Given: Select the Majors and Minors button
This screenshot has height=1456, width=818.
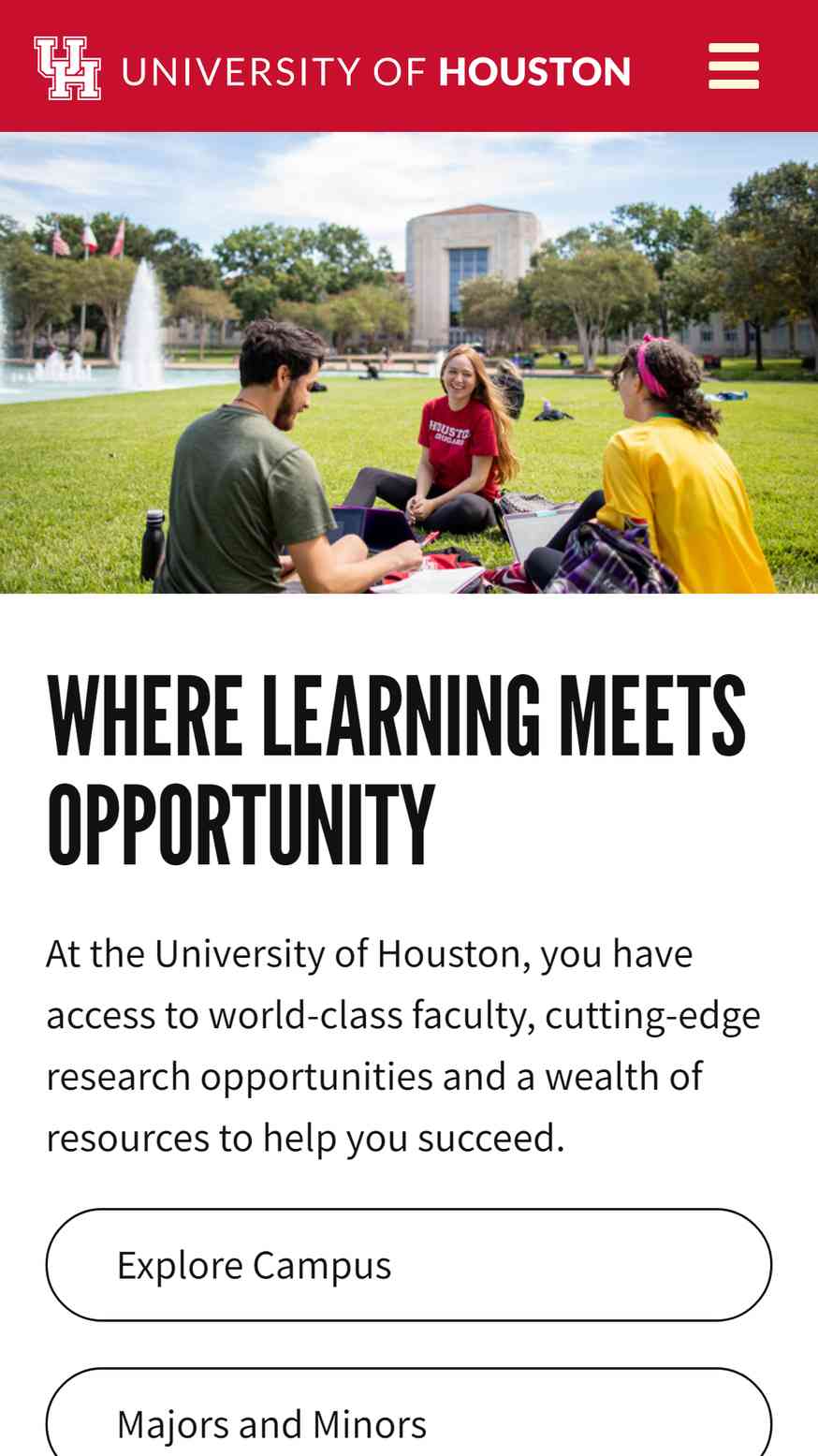Looking at the screenshot, I should tap(409, 1419).
